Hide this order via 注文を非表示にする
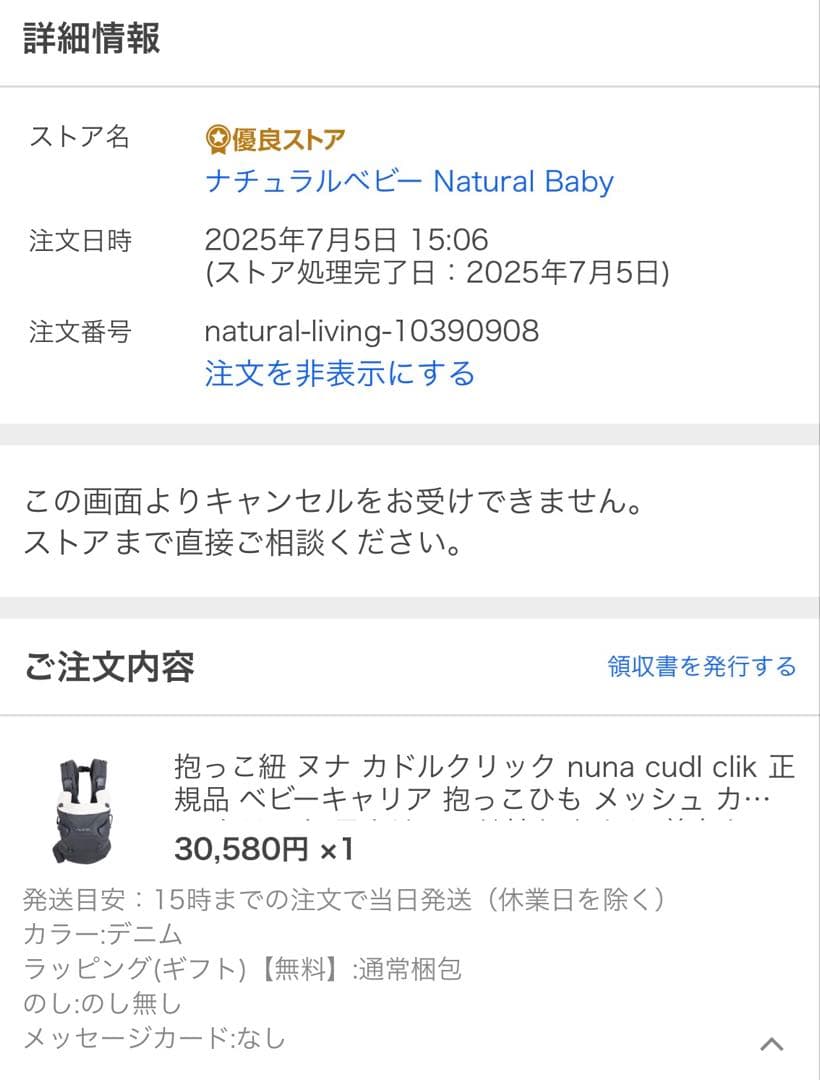Image resolution: width=820 pixels, height=1080 pixels. [340, 374]
